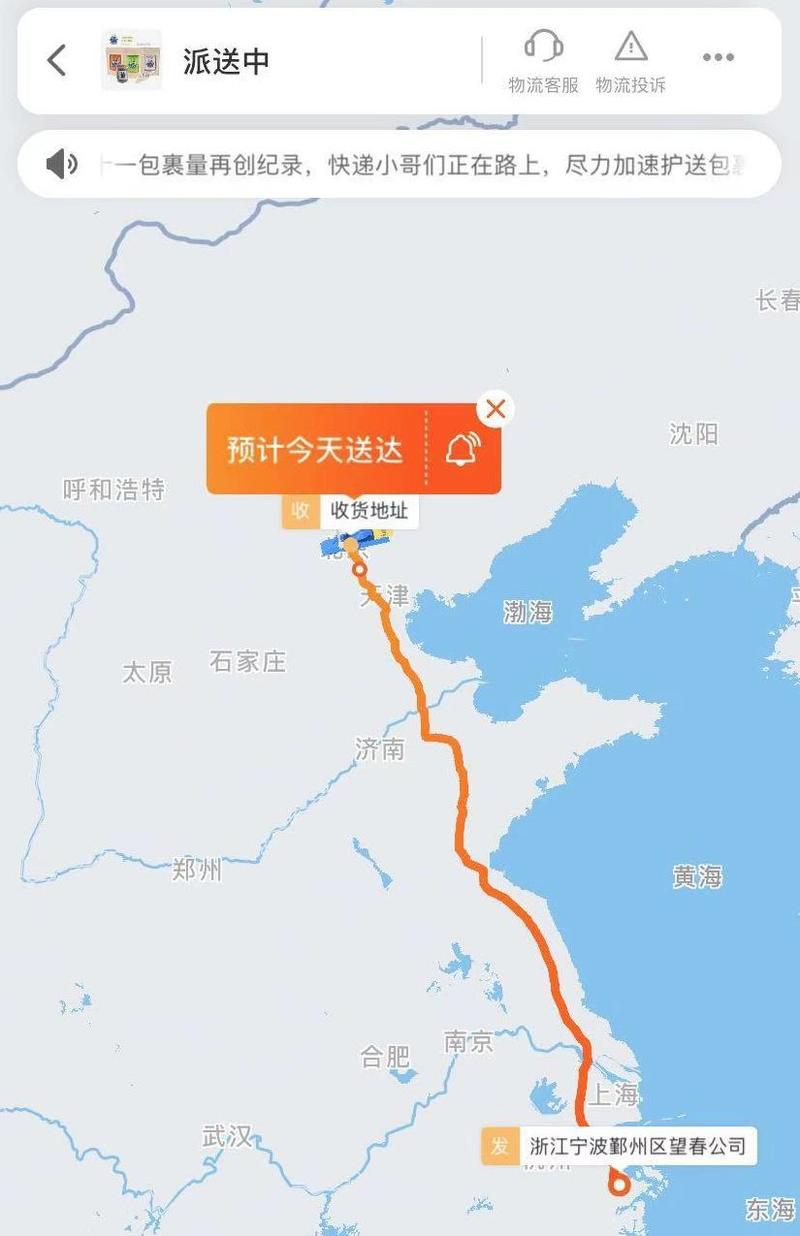The image size is (800, 1236).
Task: Tap the 浙江宁波鄞州区望春公司 origin marker
Action: tap(619, 1146)
